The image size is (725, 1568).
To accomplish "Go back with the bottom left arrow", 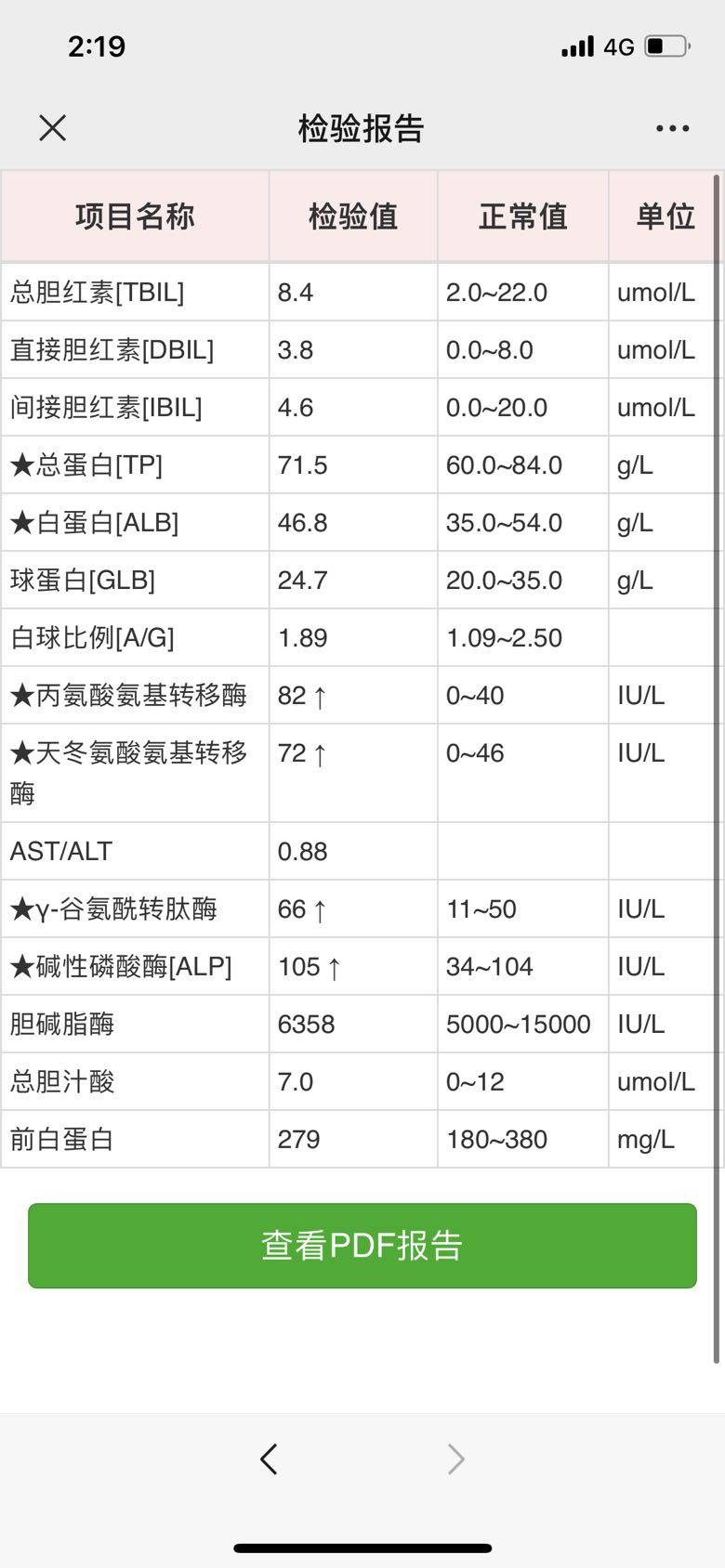I will click(270, 1458).
